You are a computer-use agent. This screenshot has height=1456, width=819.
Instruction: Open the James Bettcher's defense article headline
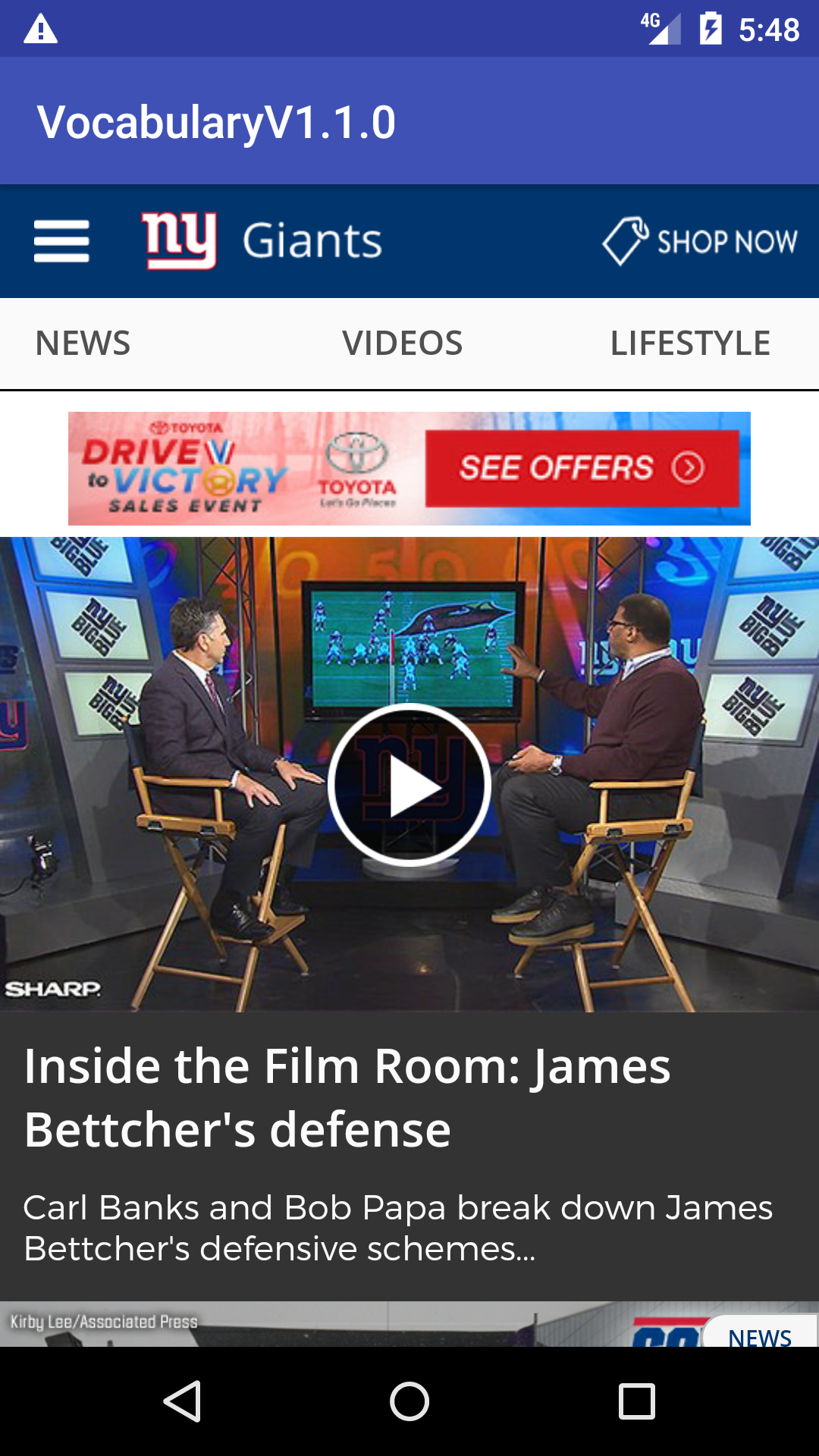347,1097
